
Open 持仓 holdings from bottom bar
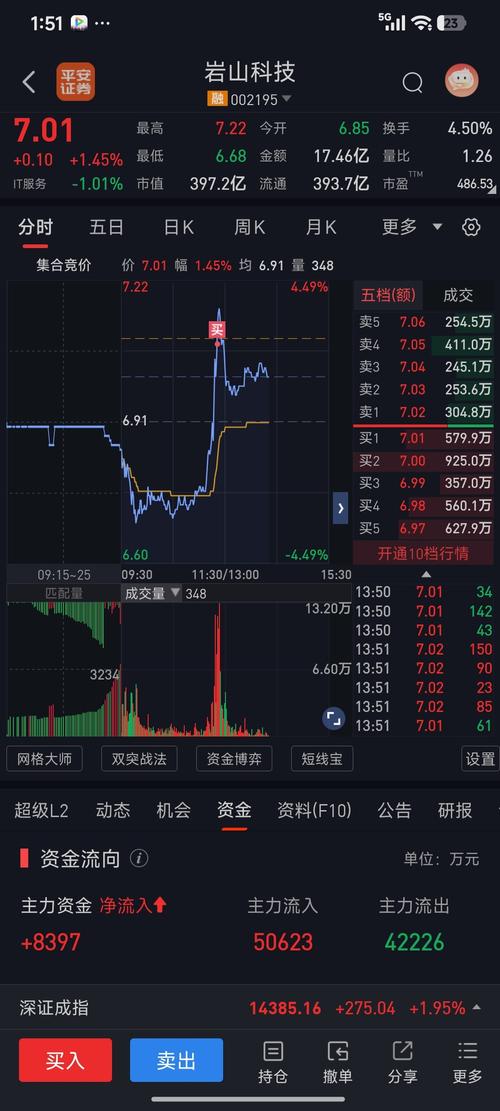(273, 1062)
